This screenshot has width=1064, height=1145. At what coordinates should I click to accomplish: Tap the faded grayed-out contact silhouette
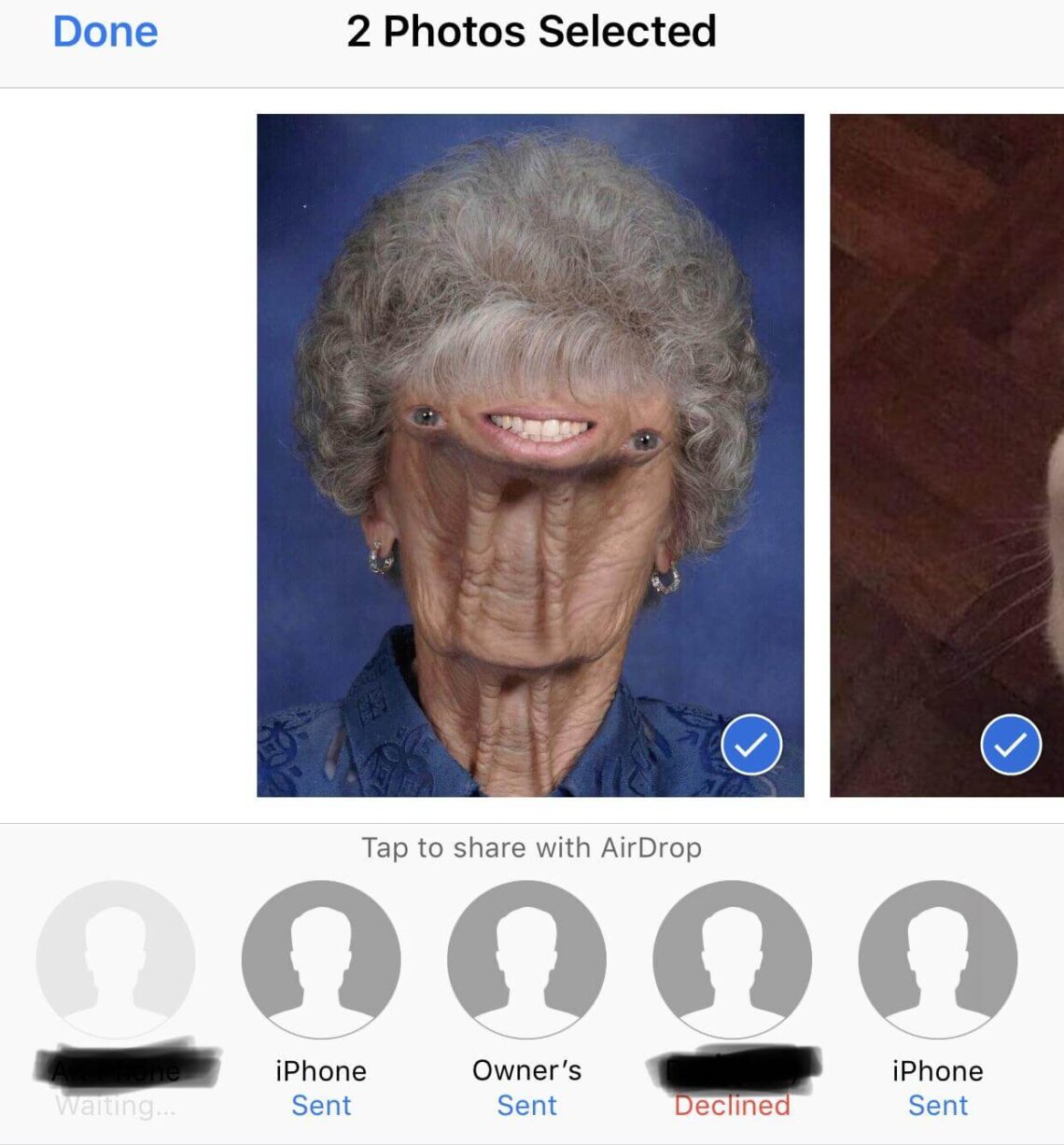click(x=115, y=959)
